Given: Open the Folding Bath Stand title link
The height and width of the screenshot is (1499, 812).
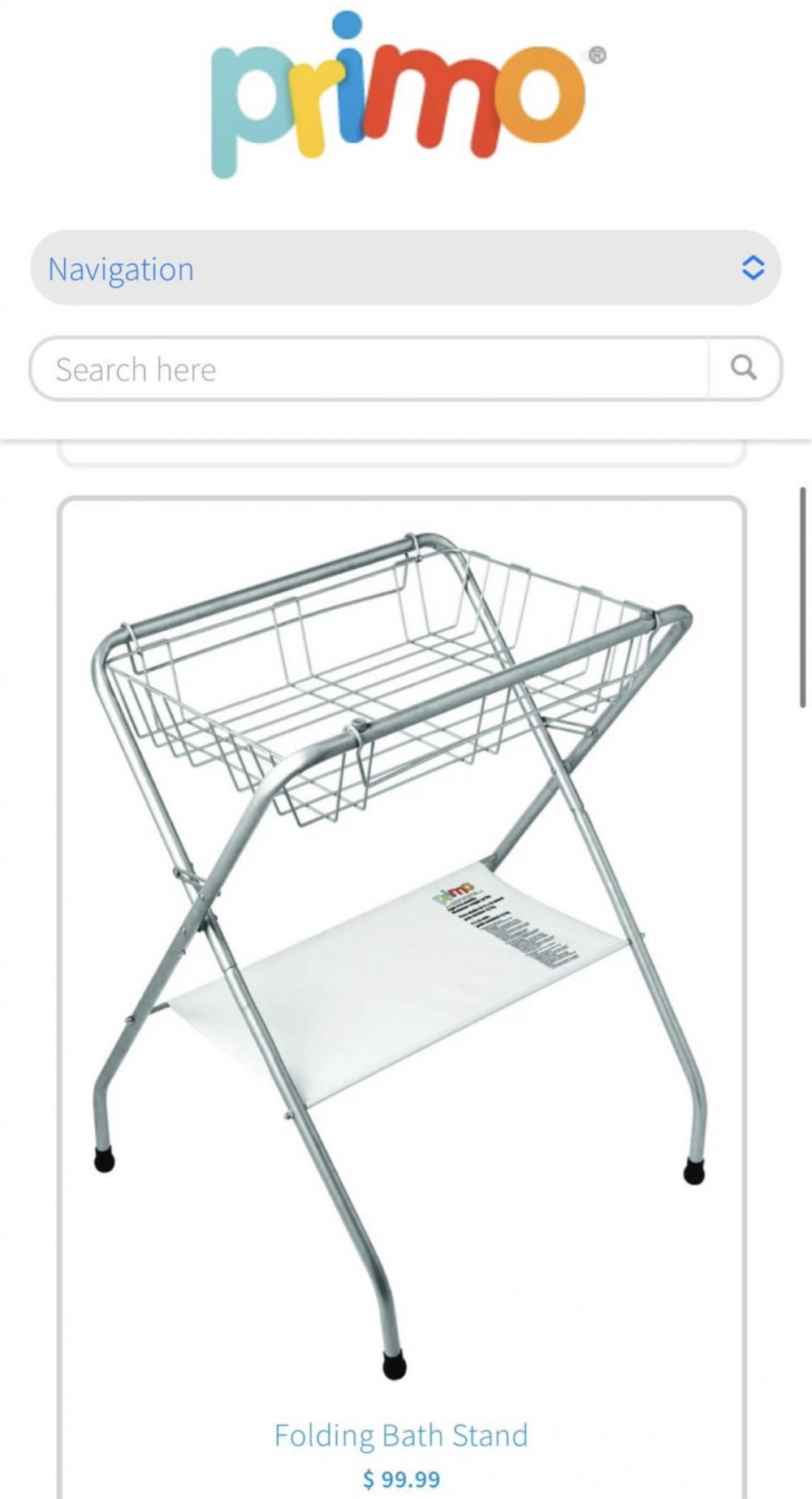Looking at the screenshot, I should (x=400, y=1435).
